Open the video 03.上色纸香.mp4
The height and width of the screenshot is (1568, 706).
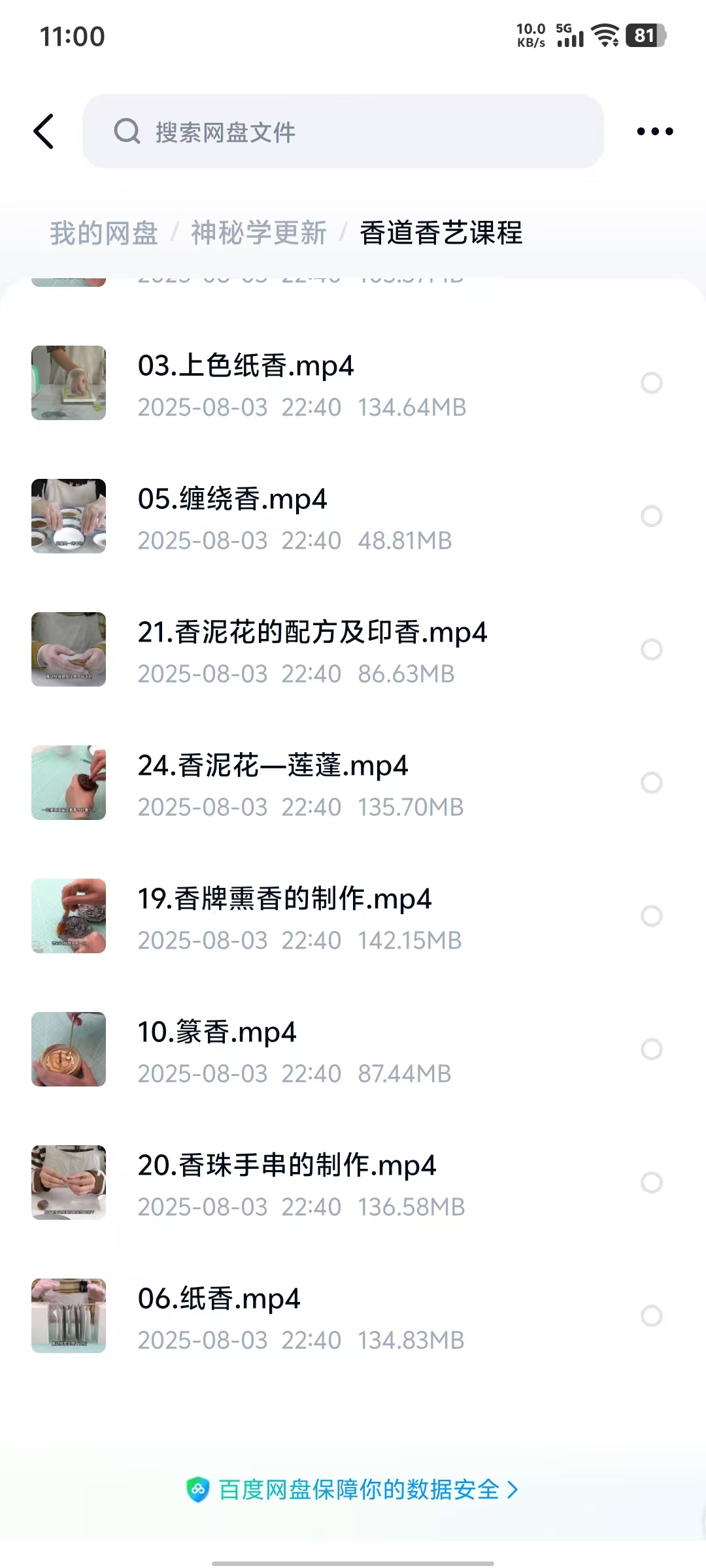click(x=301, y=384)
